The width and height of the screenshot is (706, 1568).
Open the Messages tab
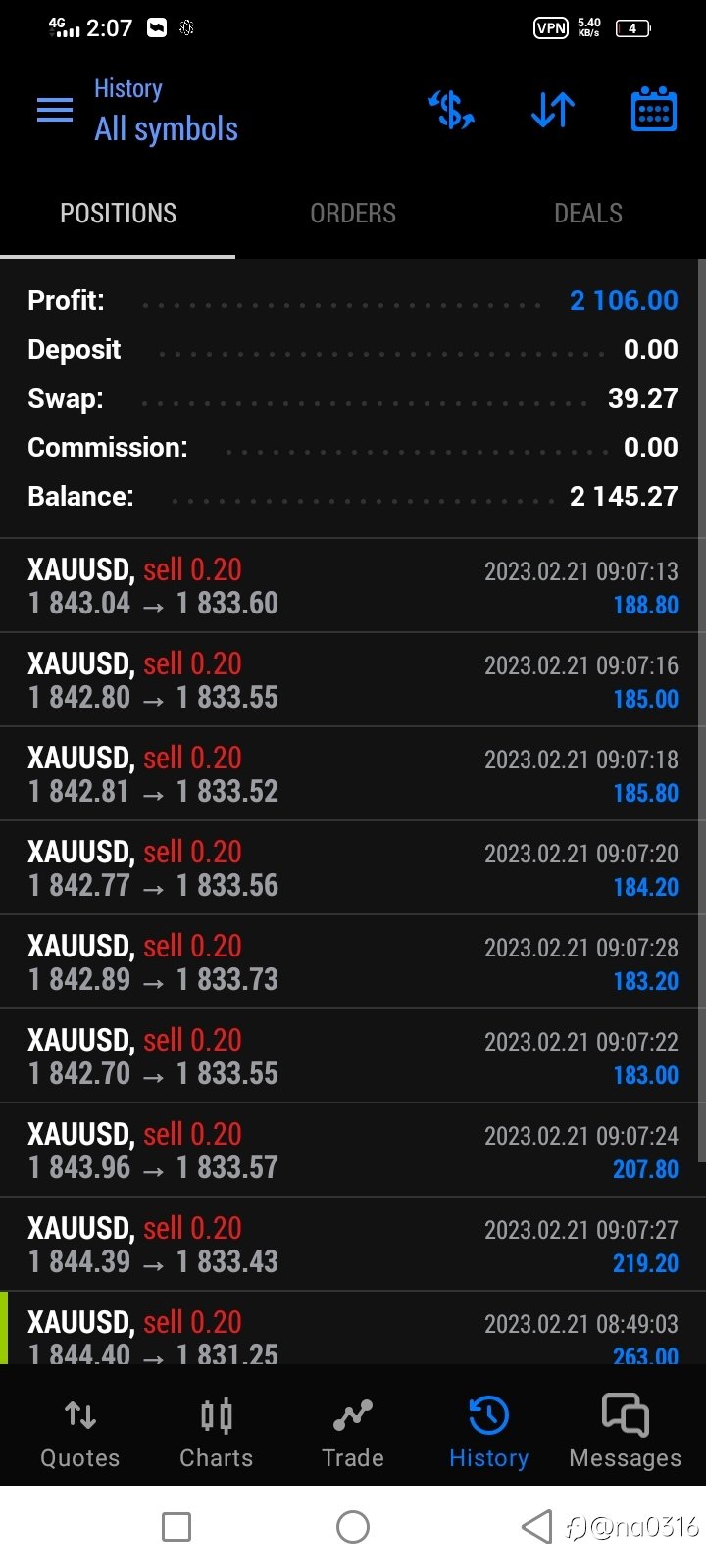pyautogui.click(x=626, y=1433)
